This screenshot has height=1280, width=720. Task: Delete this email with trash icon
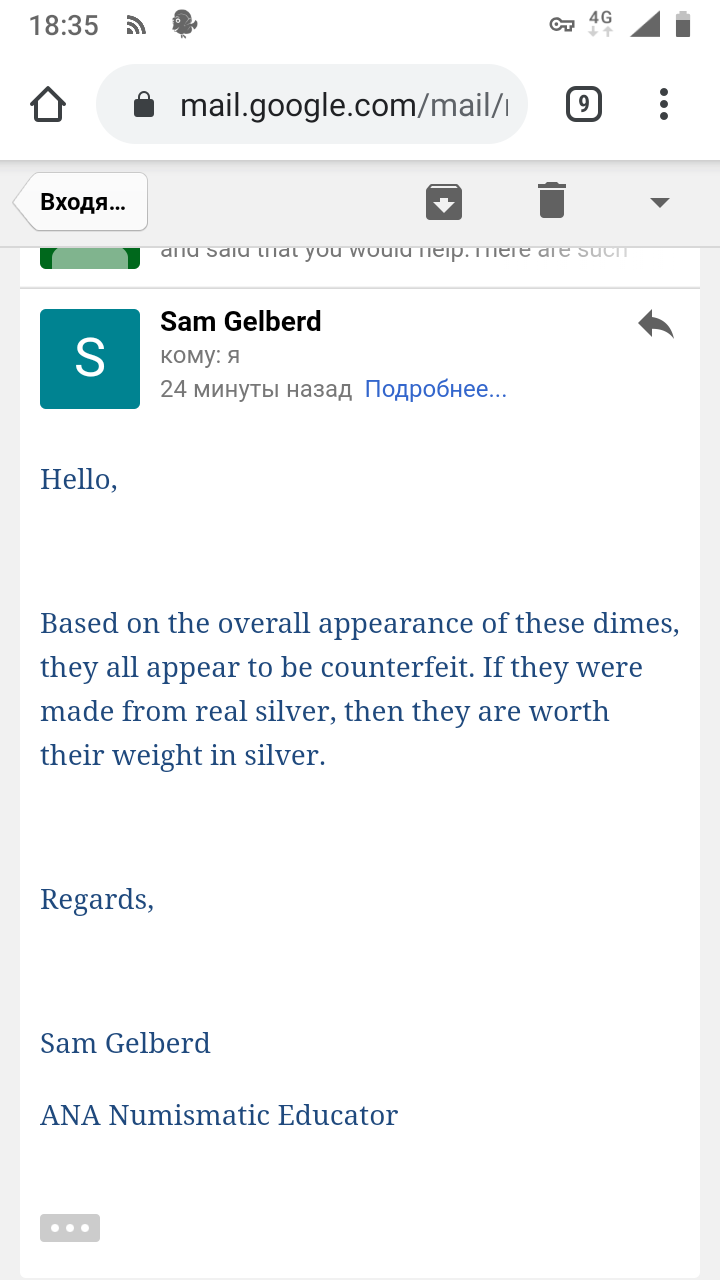click(552, 201)
